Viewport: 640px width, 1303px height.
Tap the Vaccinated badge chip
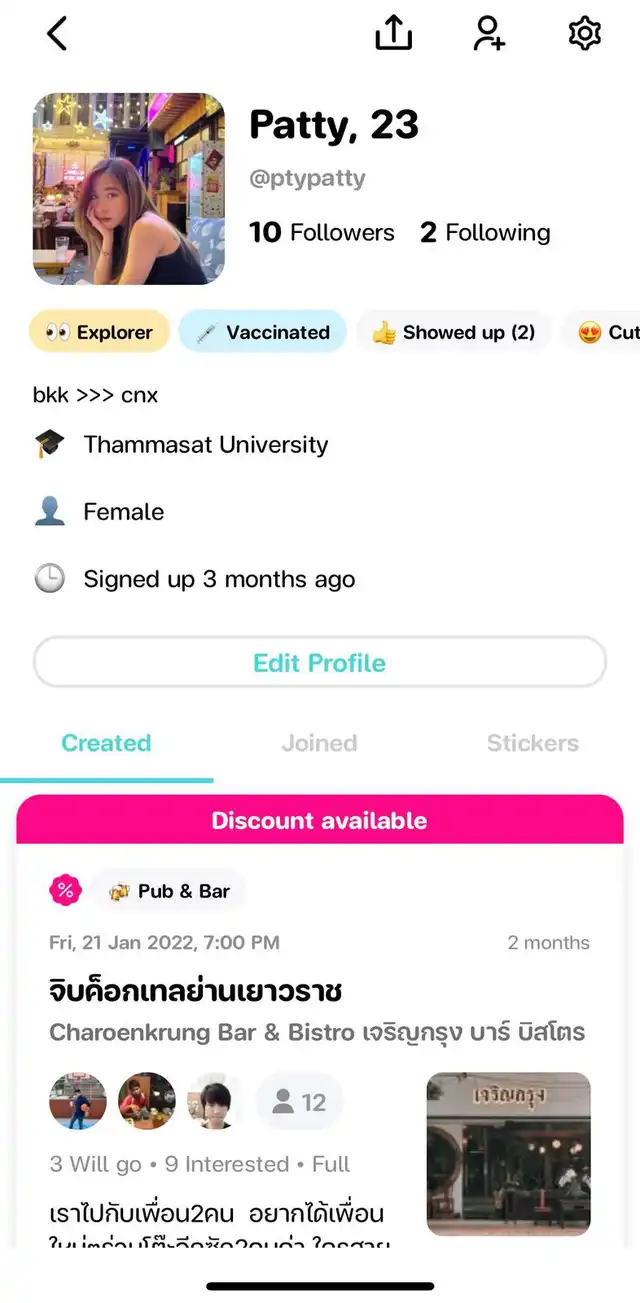263,332
